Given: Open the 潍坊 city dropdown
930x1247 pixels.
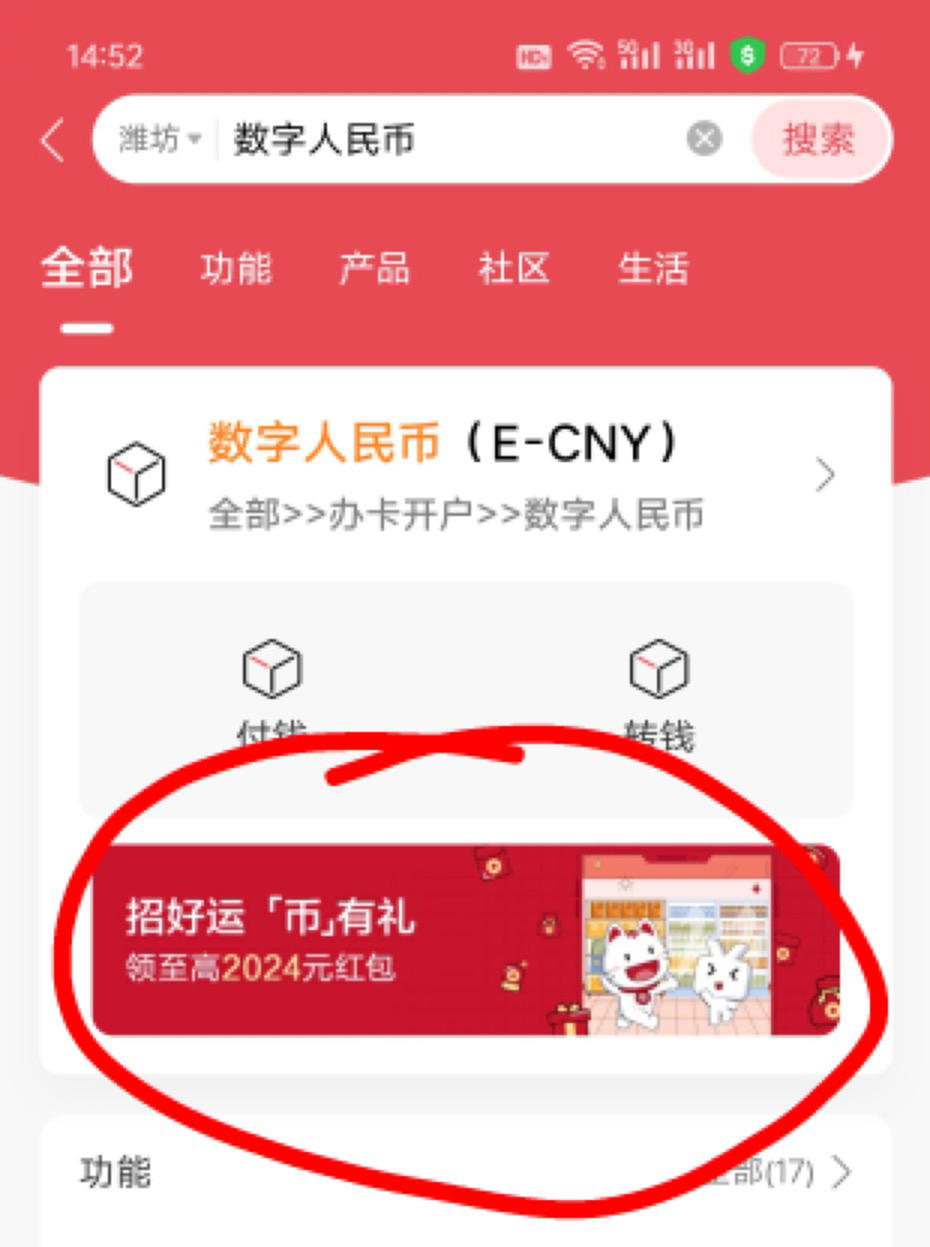Looking at the screenshot, I should (x=160, y=139).
